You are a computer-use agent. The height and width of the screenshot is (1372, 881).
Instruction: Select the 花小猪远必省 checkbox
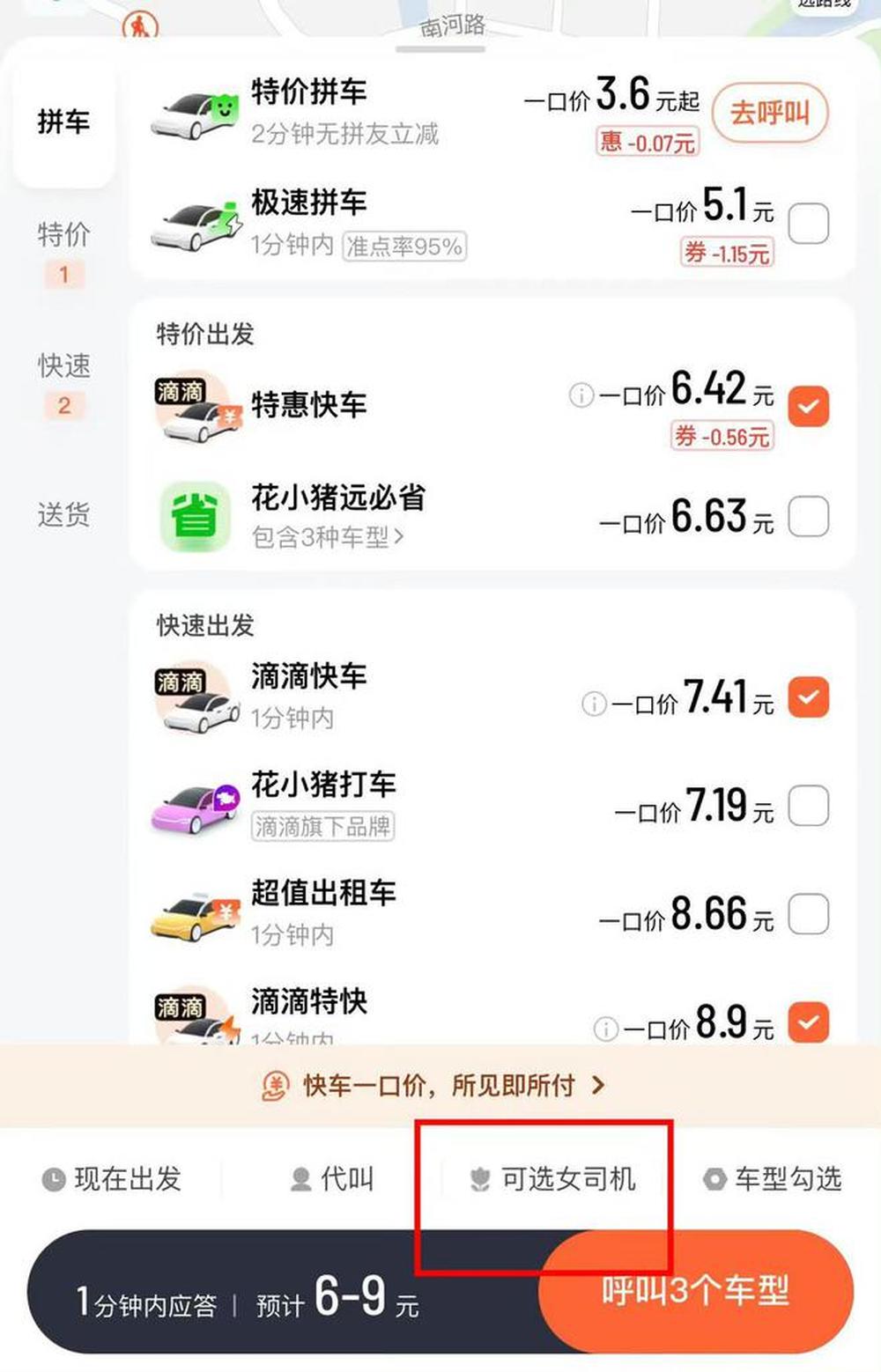808,516
